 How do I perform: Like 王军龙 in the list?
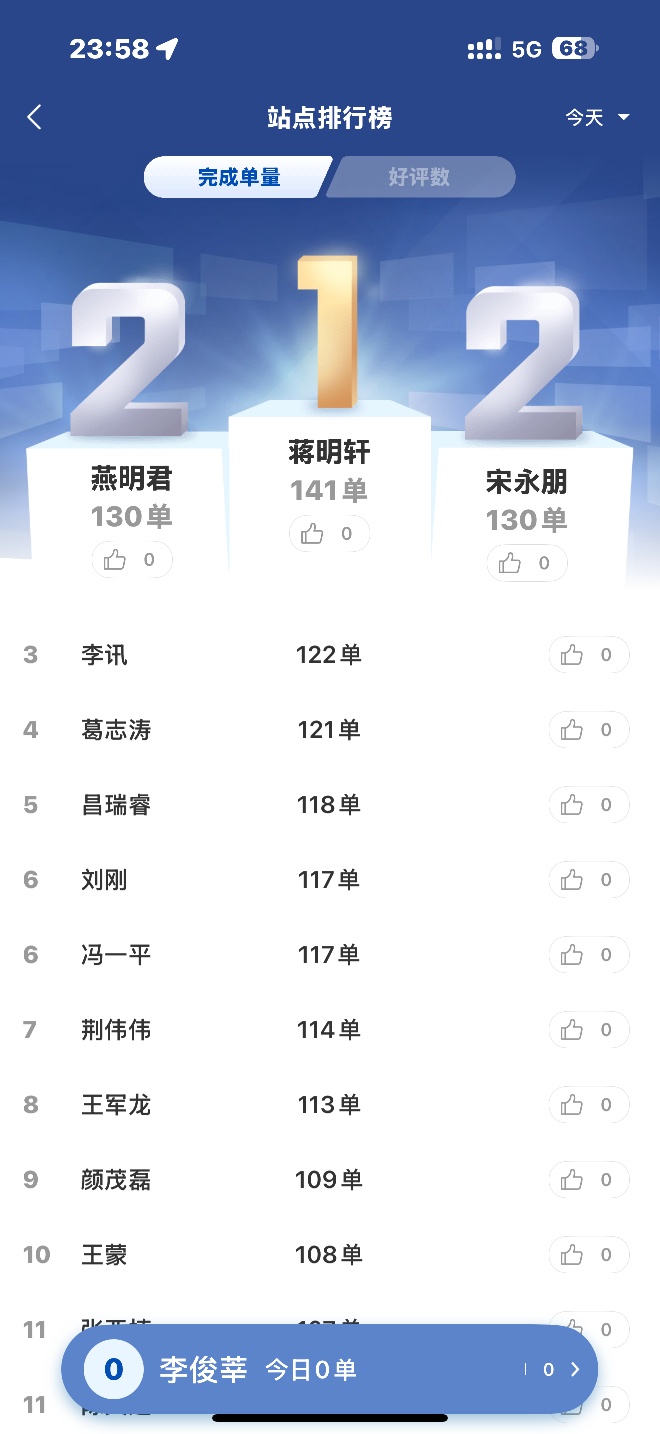click(588, 1105)
